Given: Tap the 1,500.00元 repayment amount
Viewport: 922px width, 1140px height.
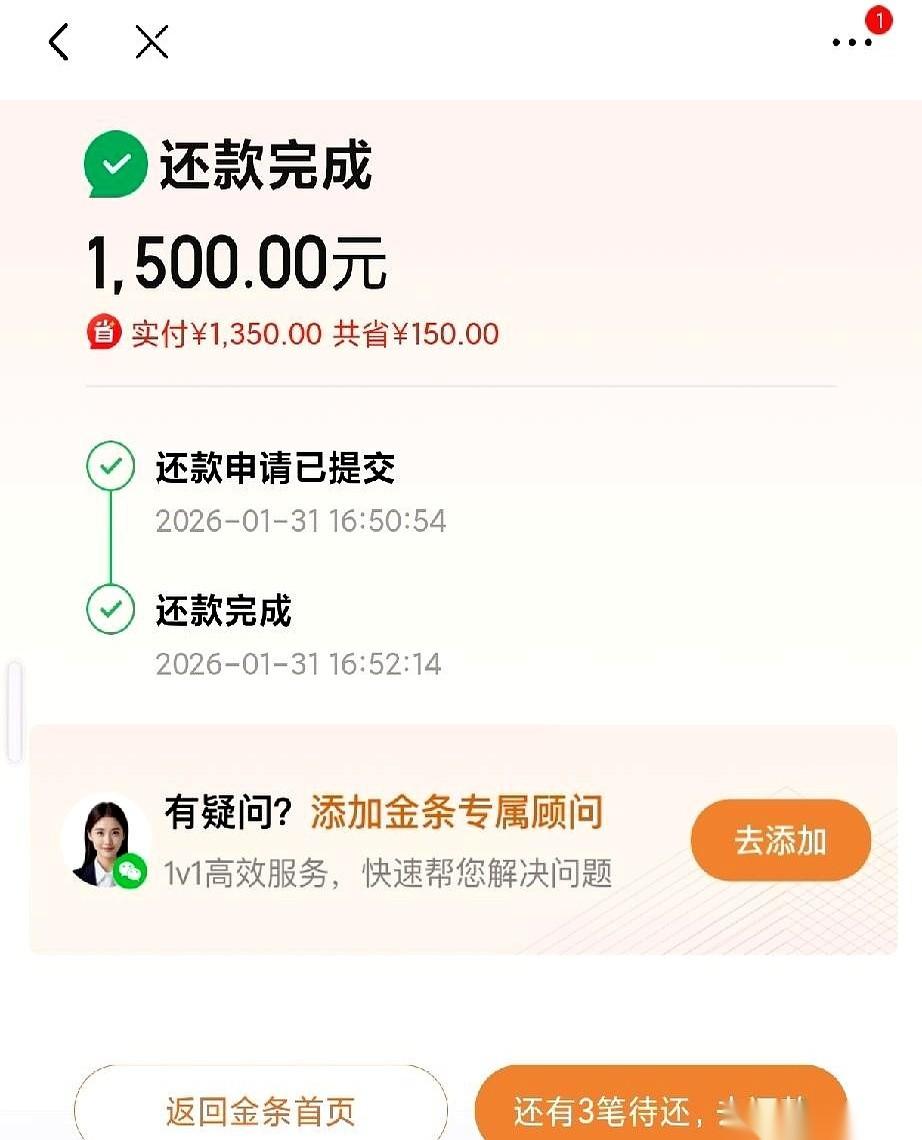Looking at the screenshot, I should 237,263.
